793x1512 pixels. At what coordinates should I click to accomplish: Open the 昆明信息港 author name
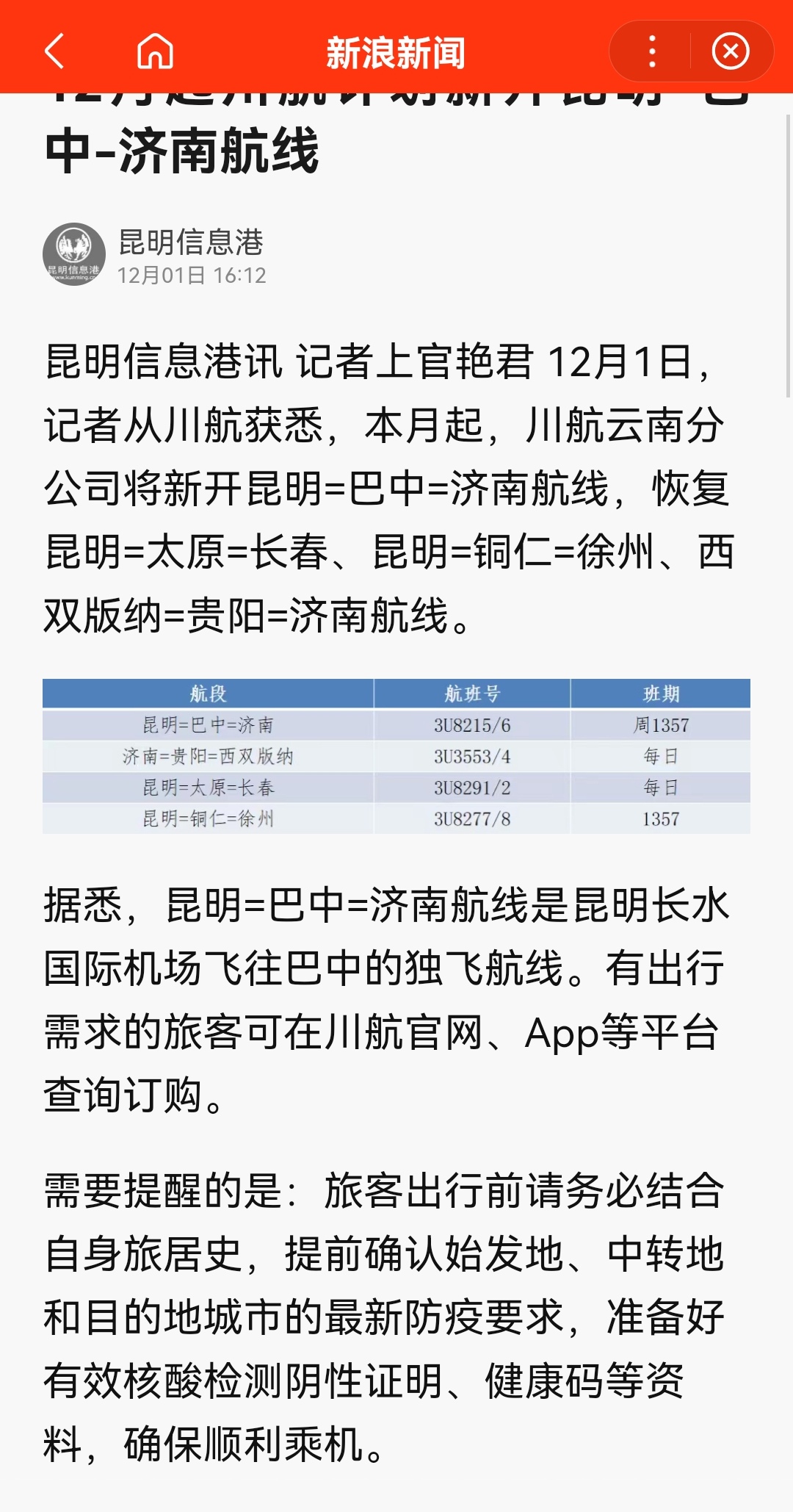click(x=191, y=242)
